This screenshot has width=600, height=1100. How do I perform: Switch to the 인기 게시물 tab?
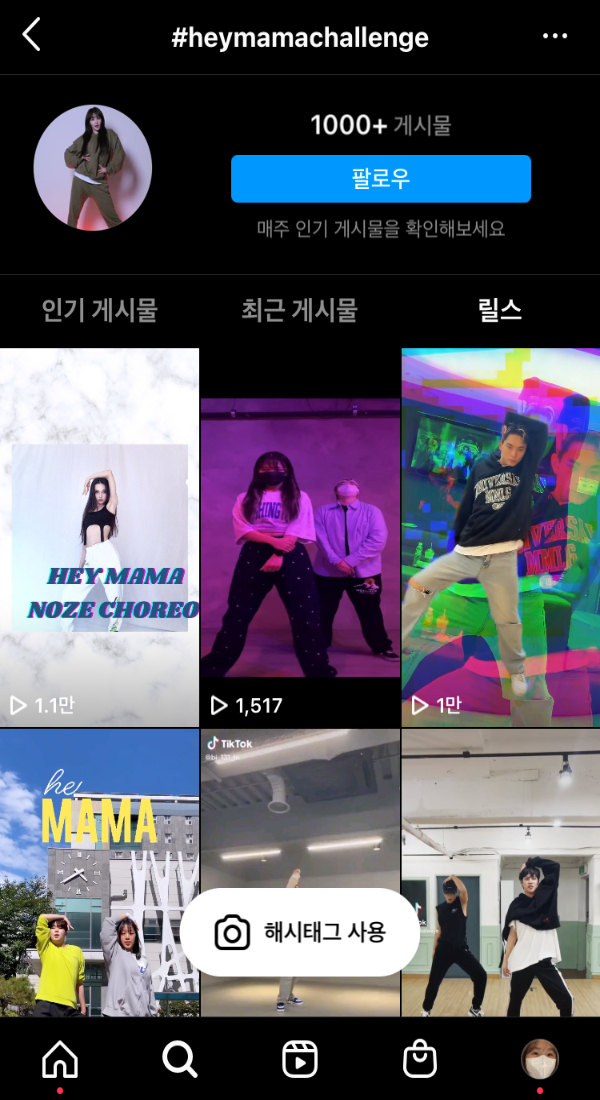[100, 310]
